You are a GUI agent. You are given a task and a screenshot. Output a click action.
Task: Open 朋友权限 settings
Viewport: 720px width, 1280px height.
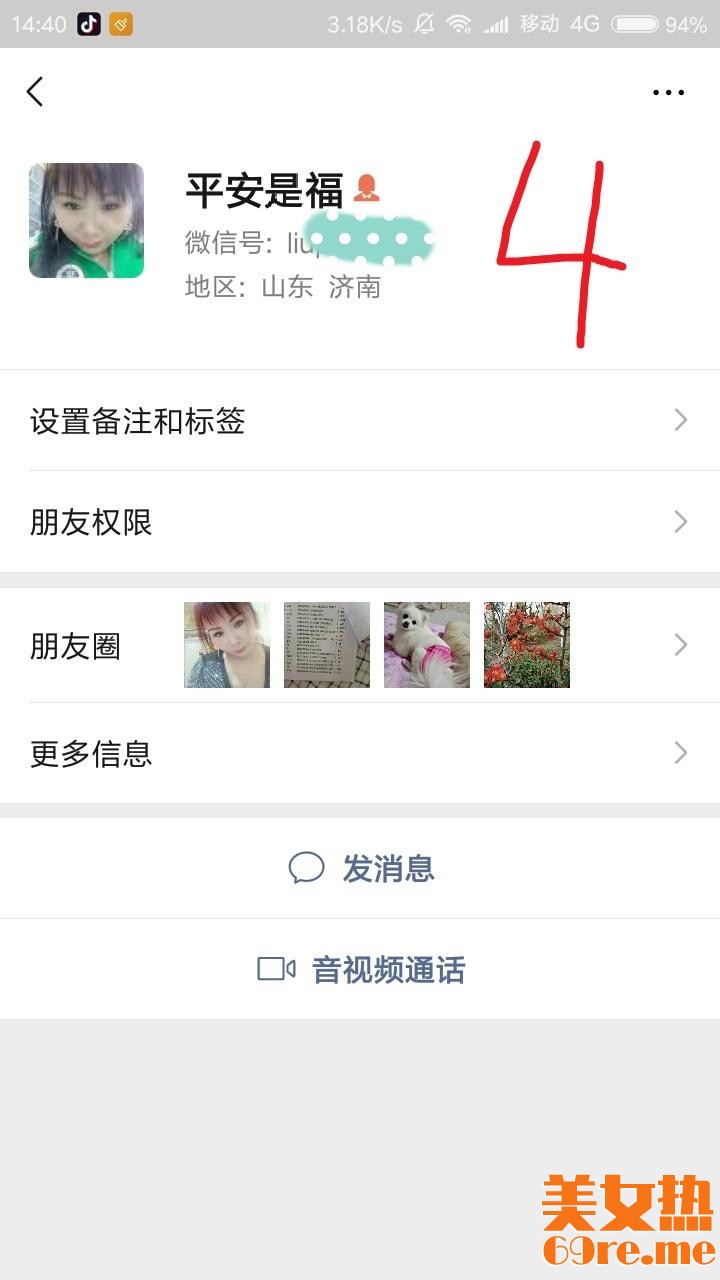pos(360,522)
